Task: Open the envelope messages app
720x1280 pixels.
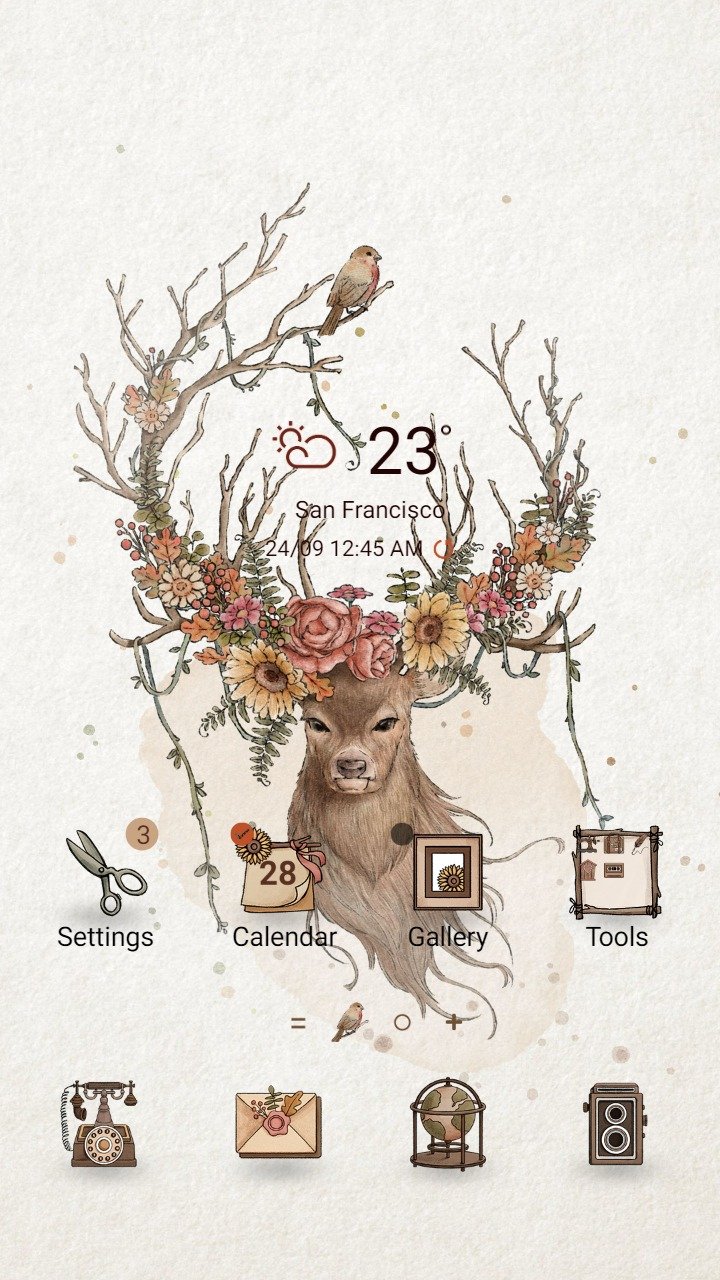Action: (x=279, y=1124)
